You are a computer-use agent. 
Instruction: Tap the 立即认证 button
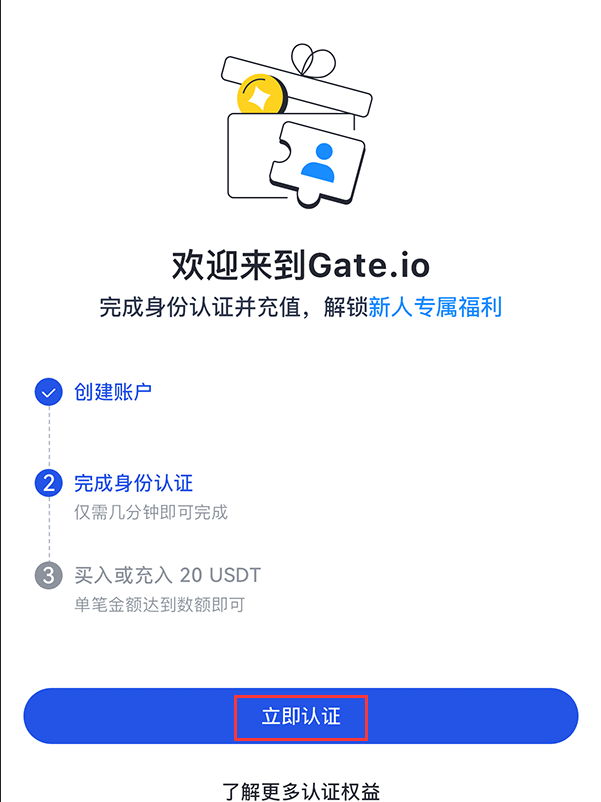coord(301,716)
